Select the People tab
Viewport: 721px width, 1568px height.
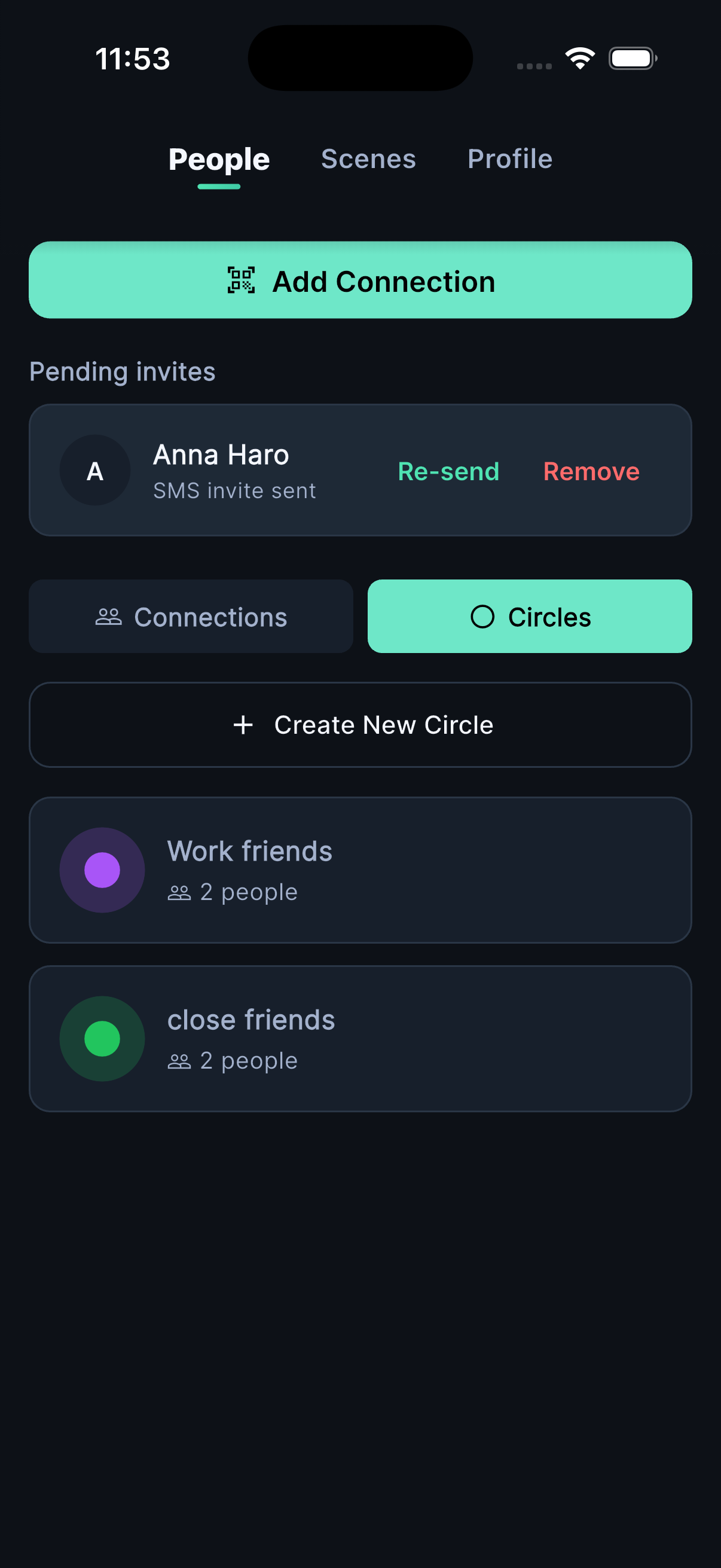tap(219, 159)
